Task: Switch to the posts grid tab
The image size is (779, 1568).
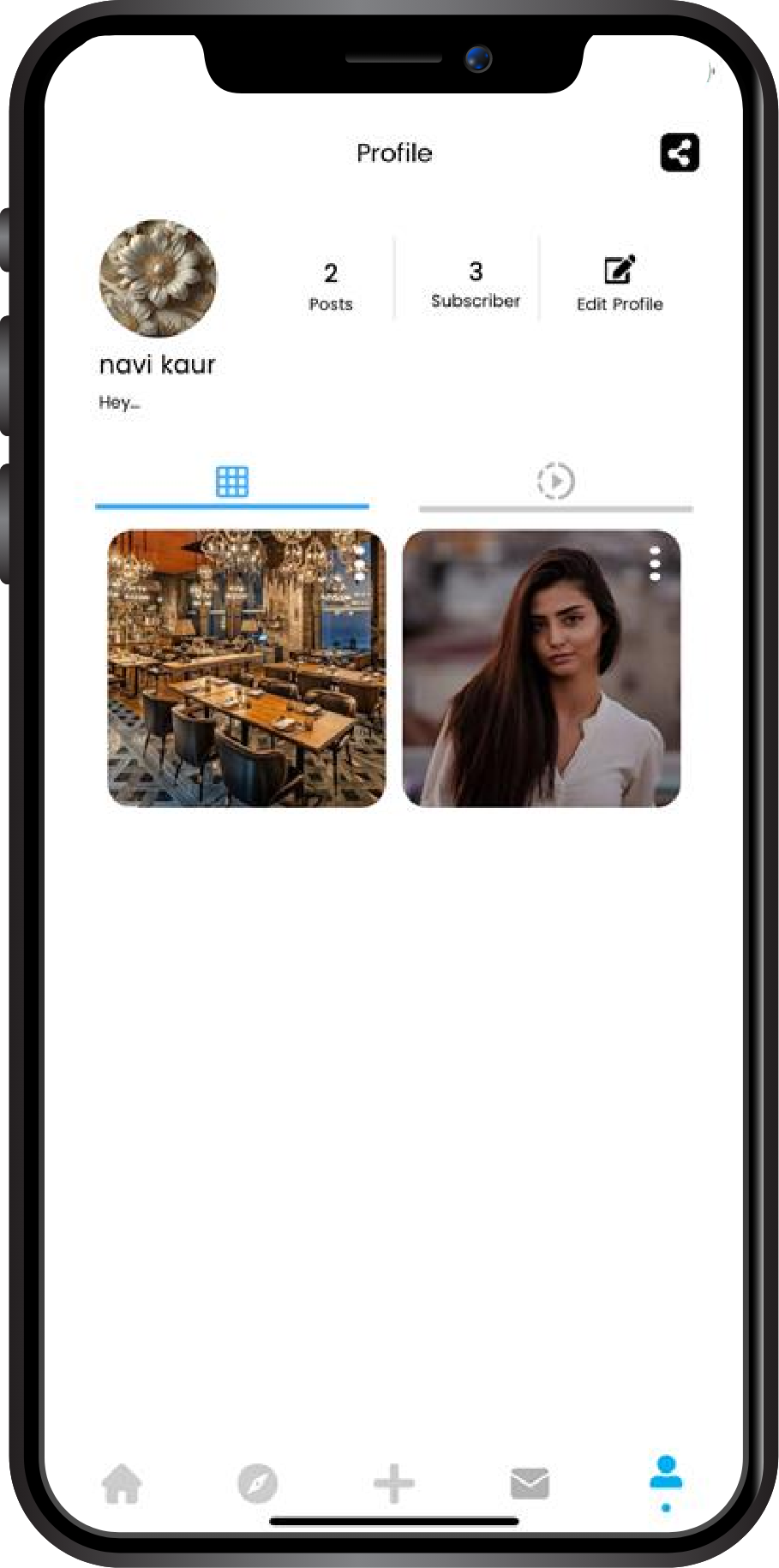Action: [x=232, y=482]
